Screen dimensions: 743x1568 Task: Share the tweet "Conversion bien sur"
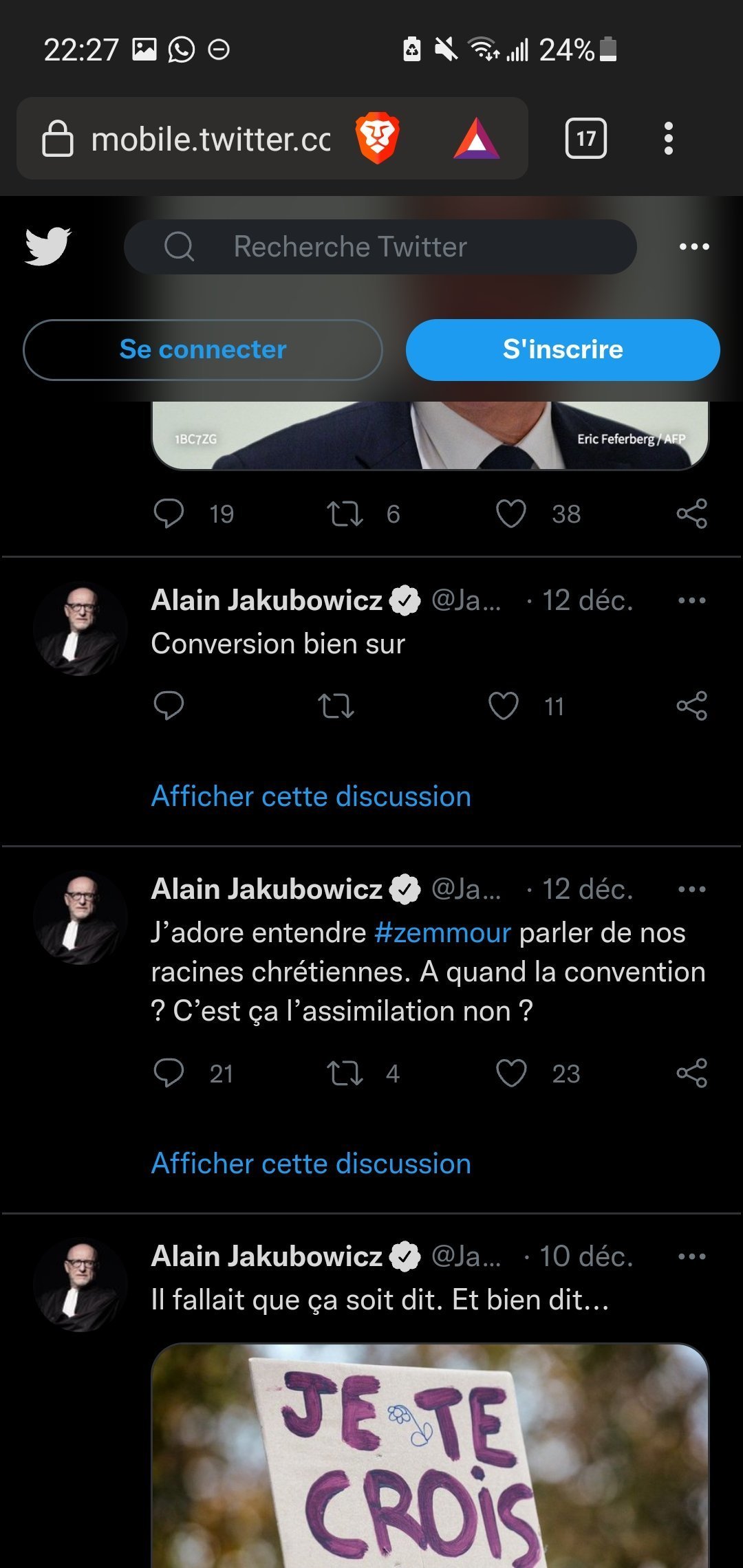[691, 706]
